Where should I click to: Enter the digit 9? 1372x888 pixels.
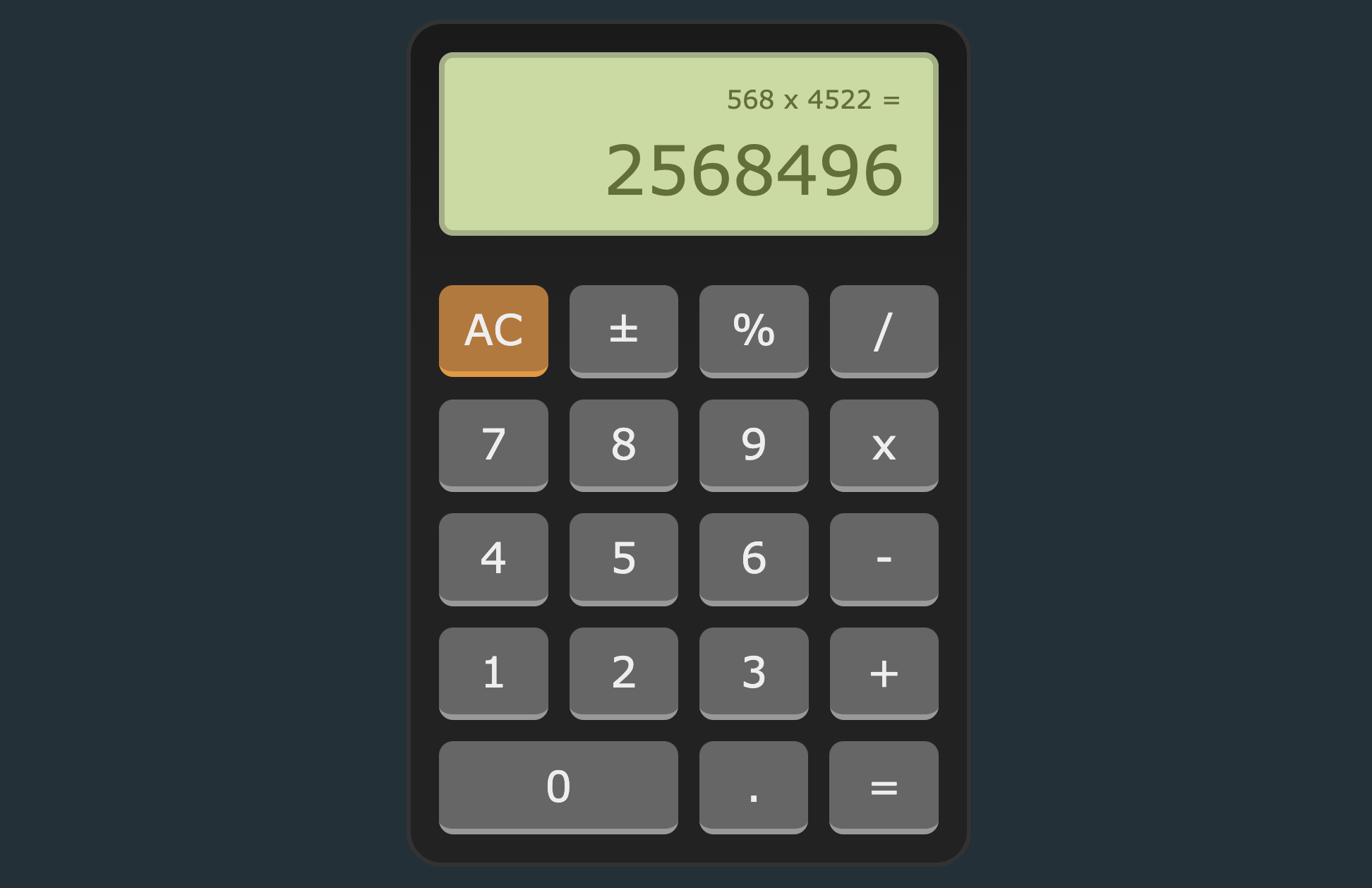point(753,444)
